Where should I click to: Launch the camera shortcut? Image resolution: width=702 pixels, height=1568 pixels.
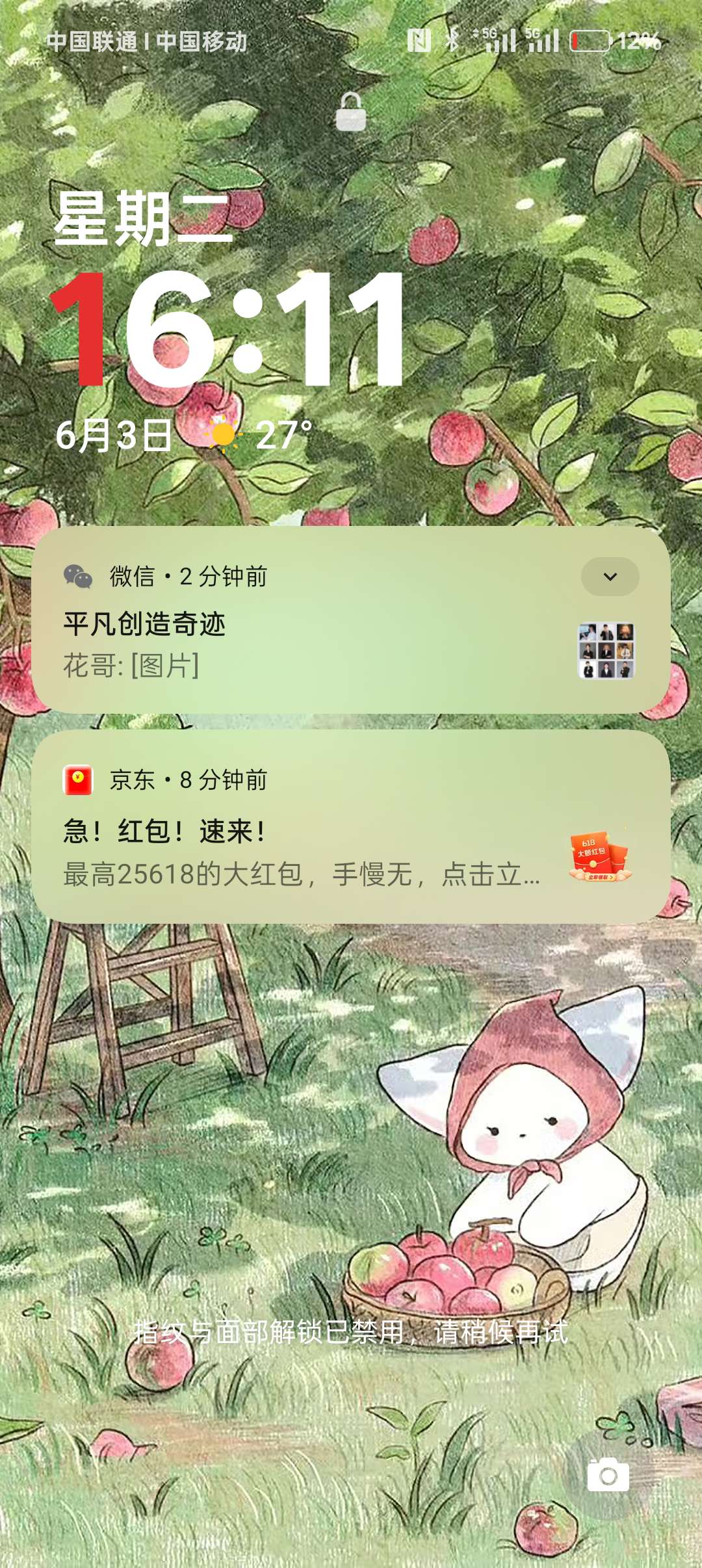tap(608, 1475)
